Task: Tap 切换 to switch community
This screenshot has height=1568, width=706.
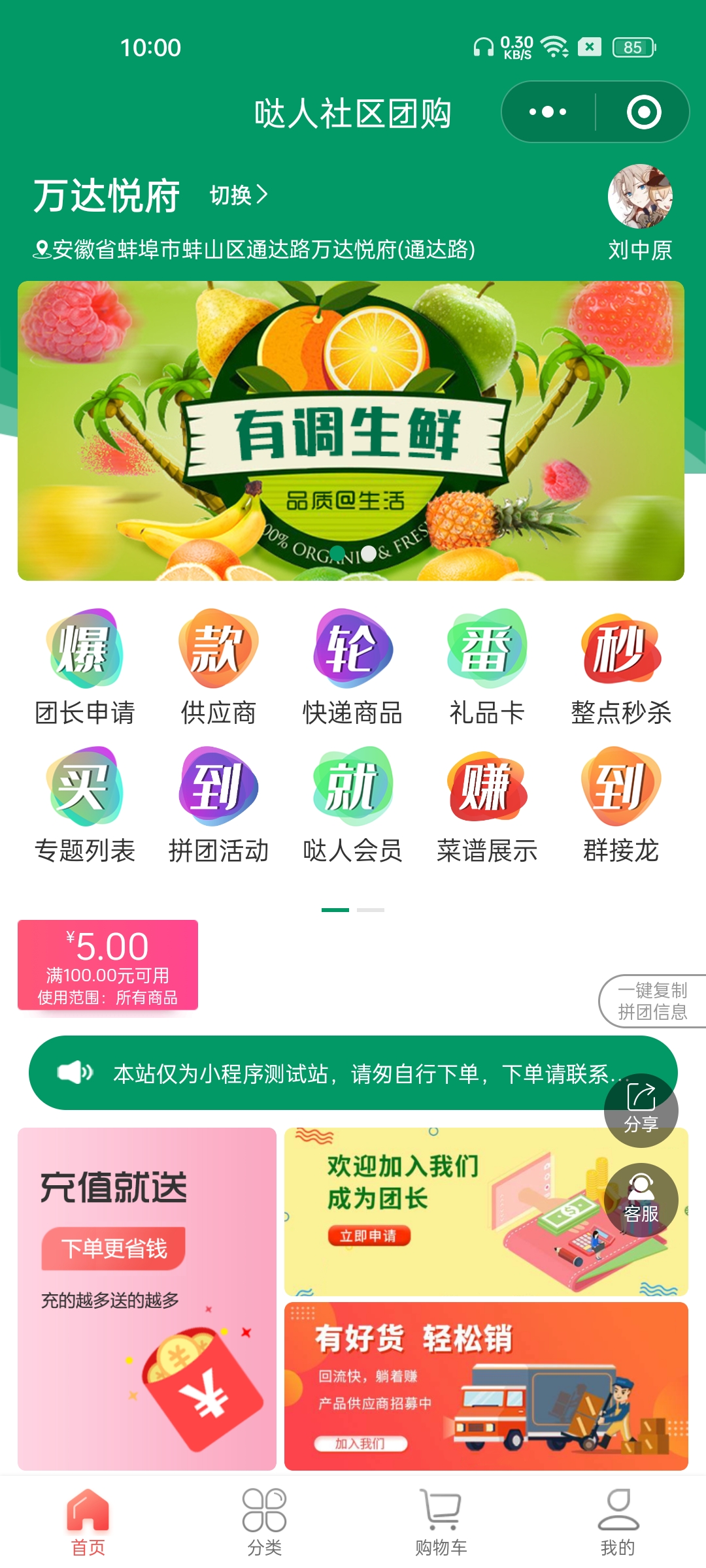Action: pos(239,195)
